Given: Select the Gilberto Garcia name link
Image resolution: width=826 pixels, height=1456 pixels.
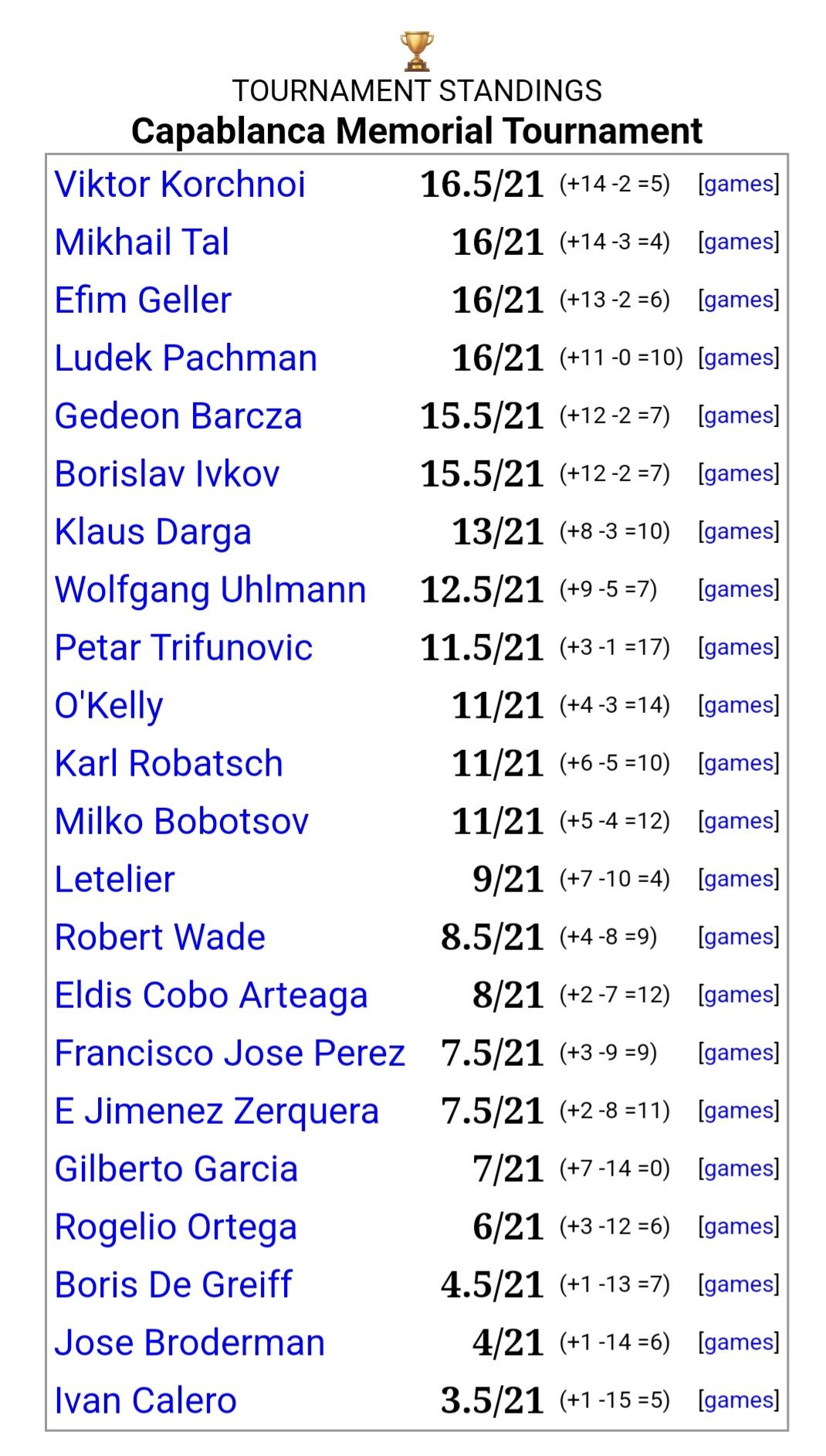Looking at the screenshot, I should coord(176,1169).
